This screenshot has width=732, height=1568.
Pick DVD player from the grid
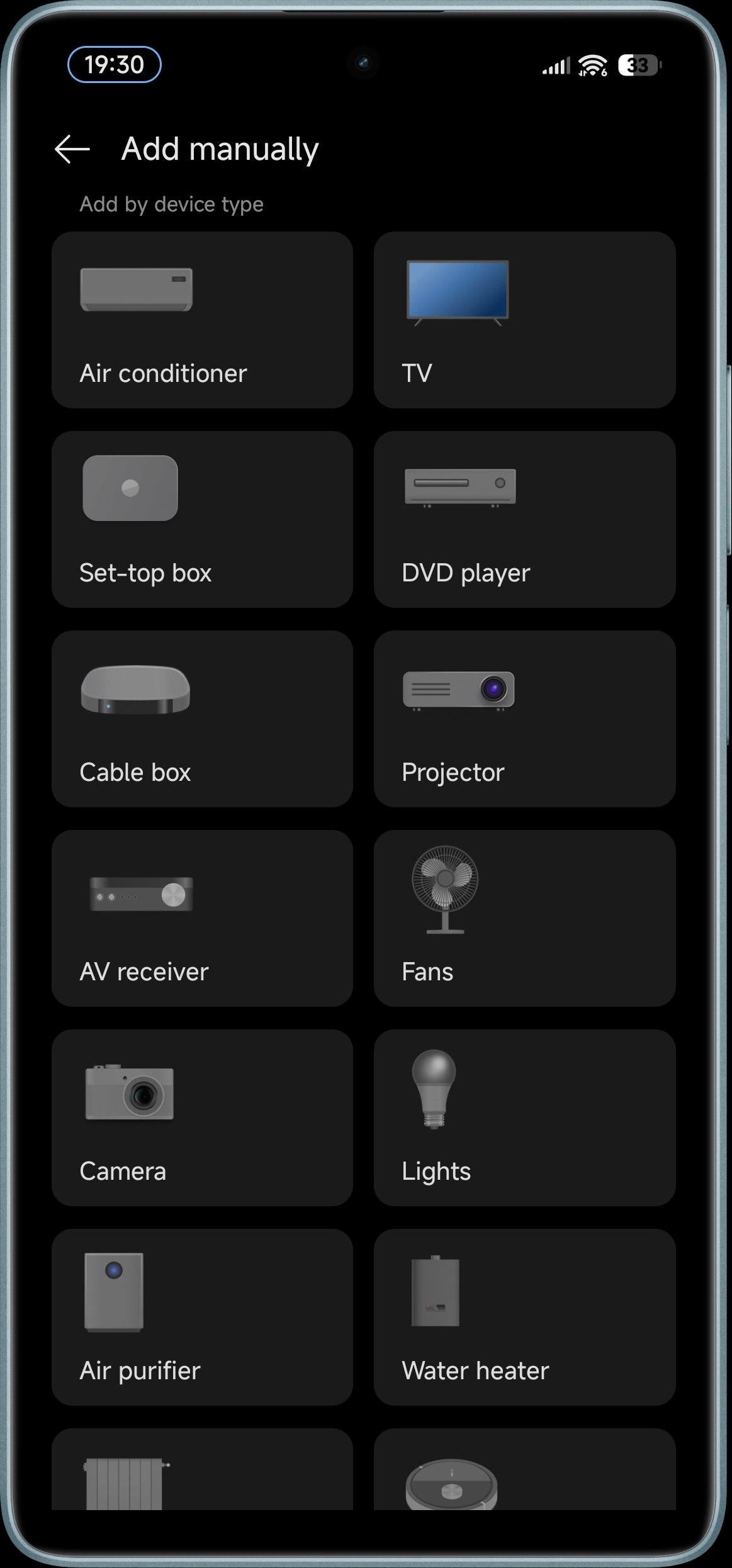(x=524, y=519)
